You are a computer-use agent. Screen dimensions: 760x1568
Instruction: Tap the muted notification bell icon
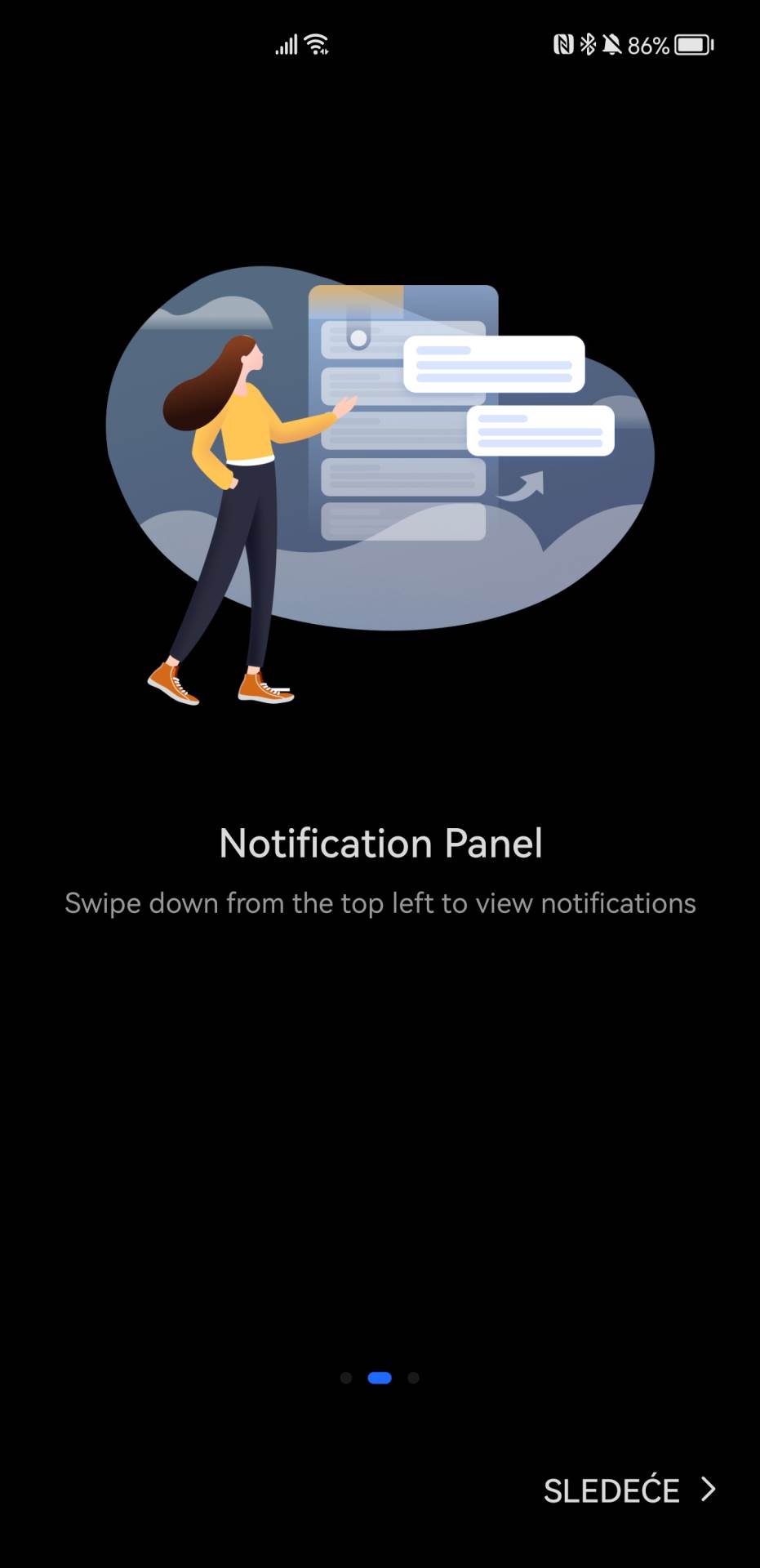click(x=614, y=45)
